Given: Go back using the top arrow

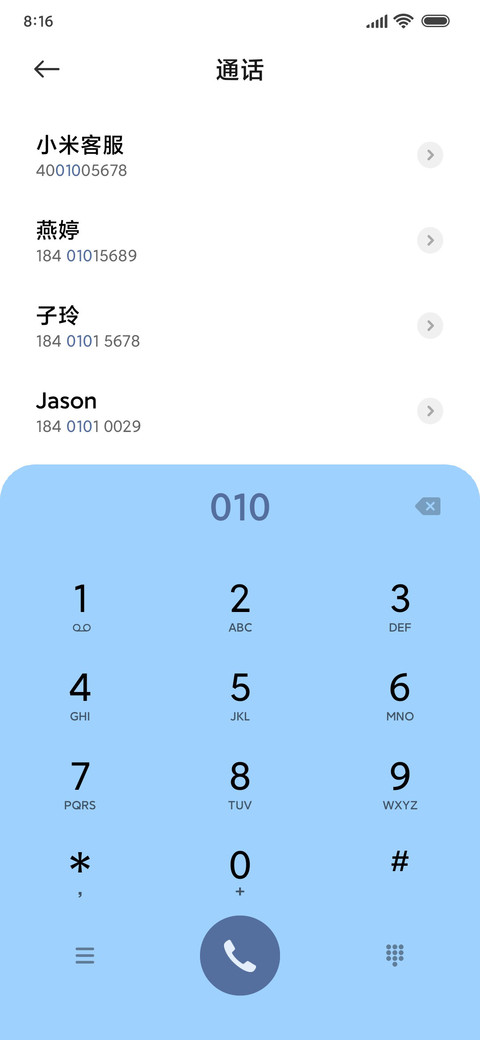Looking at the screenshot, I should [46, 69].
